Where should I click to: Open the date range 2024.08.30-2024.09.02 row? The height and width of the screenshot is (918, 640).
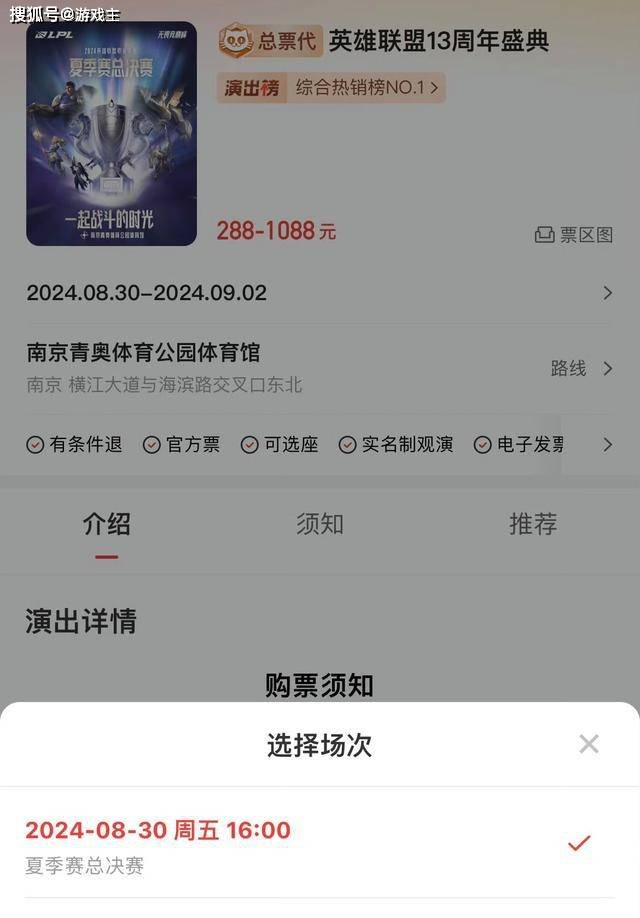(x=320, y=293)
